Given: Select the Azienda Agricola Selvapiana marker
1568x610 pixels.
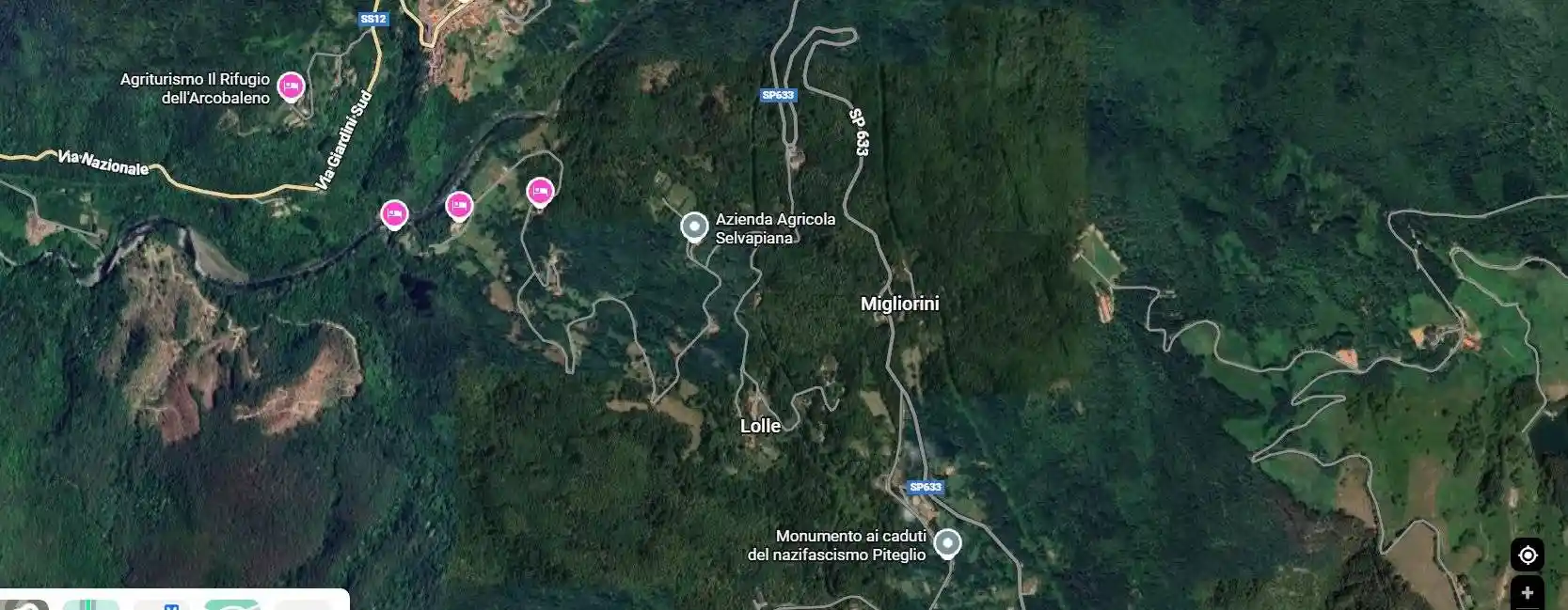Looking at the screenshot, I should [x=694, y=227].
